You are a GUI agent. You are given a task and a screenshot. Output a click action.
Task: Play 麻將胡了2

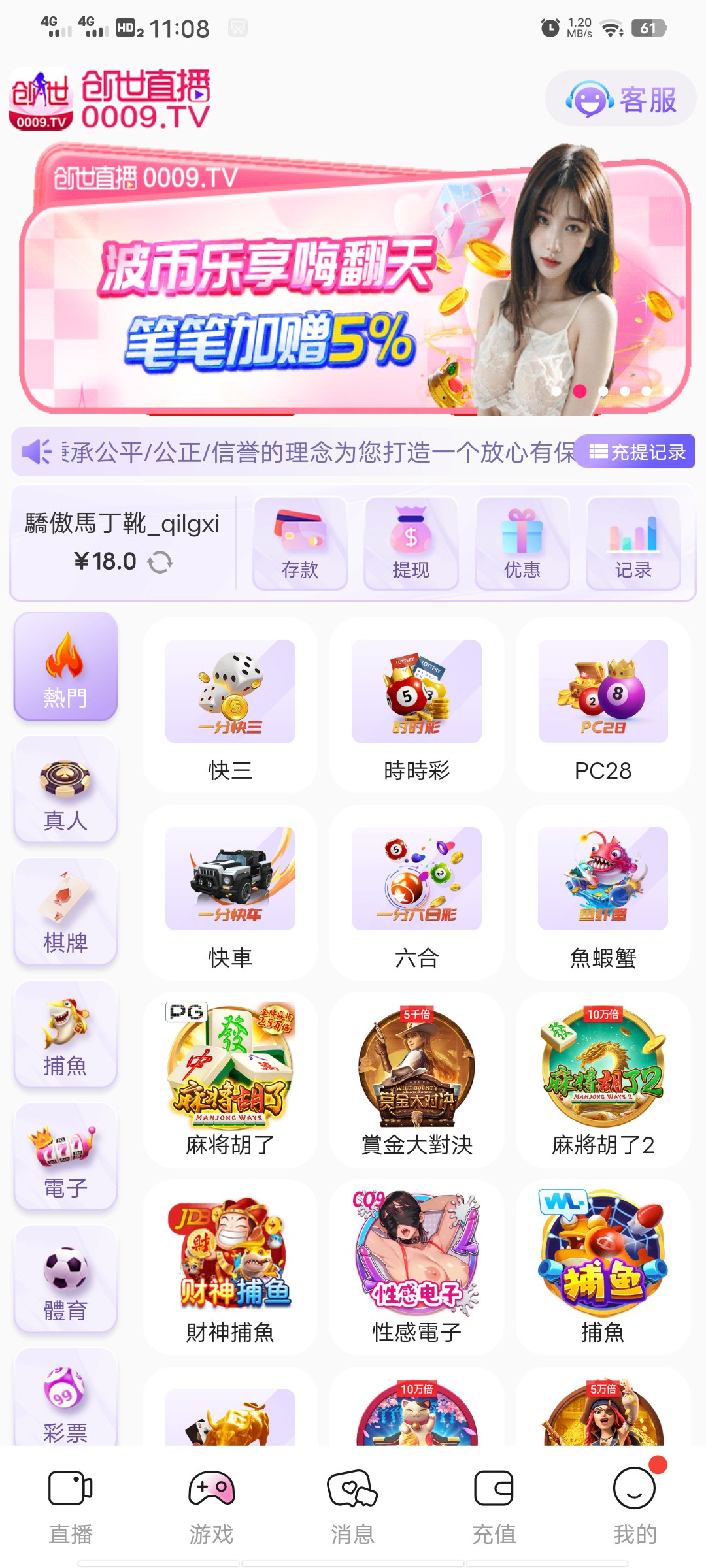tap(603, 1080)
